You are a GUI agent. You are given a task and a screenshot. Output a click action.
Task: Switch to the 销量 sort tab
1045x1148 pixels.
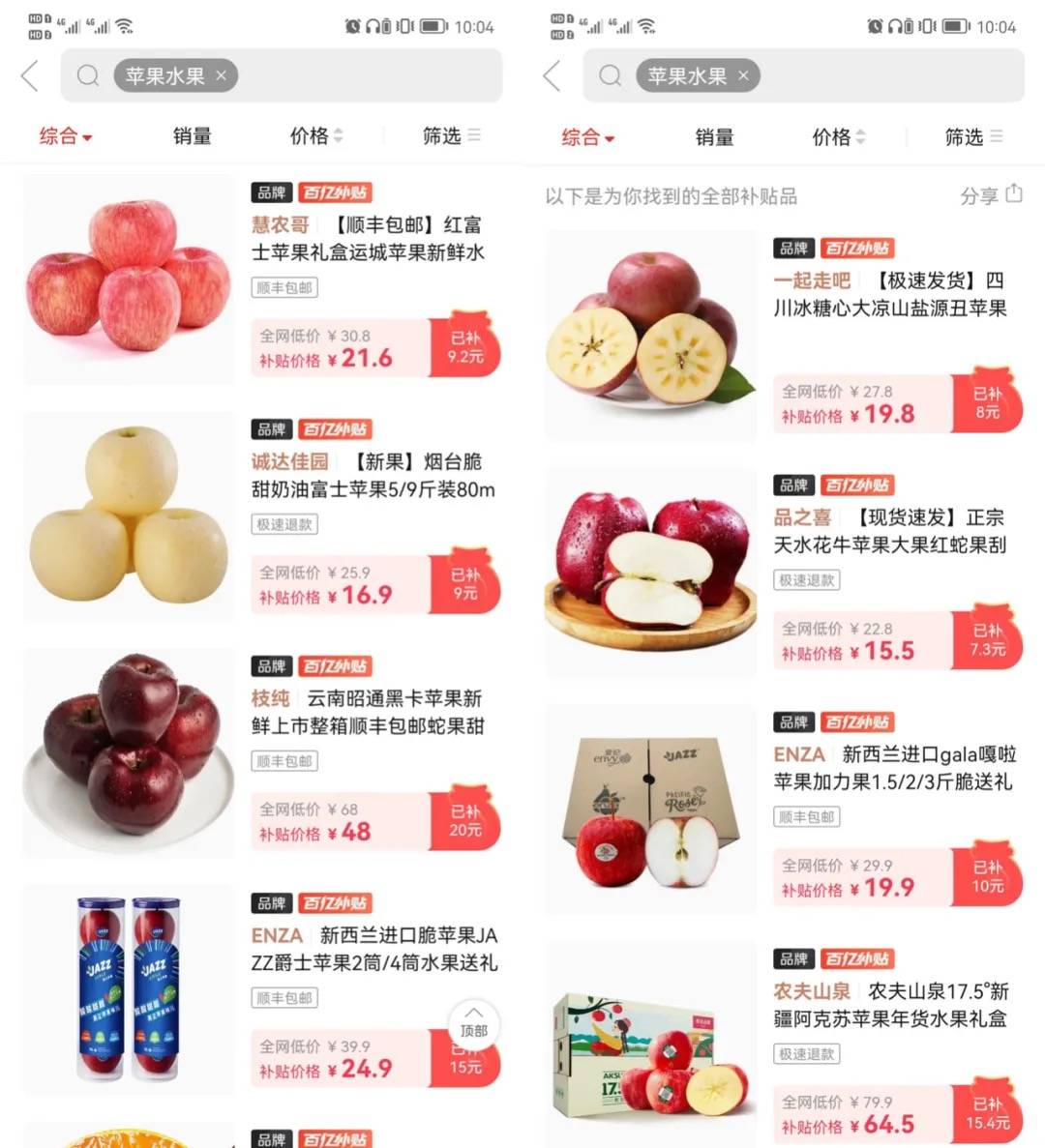pos(191,136)
